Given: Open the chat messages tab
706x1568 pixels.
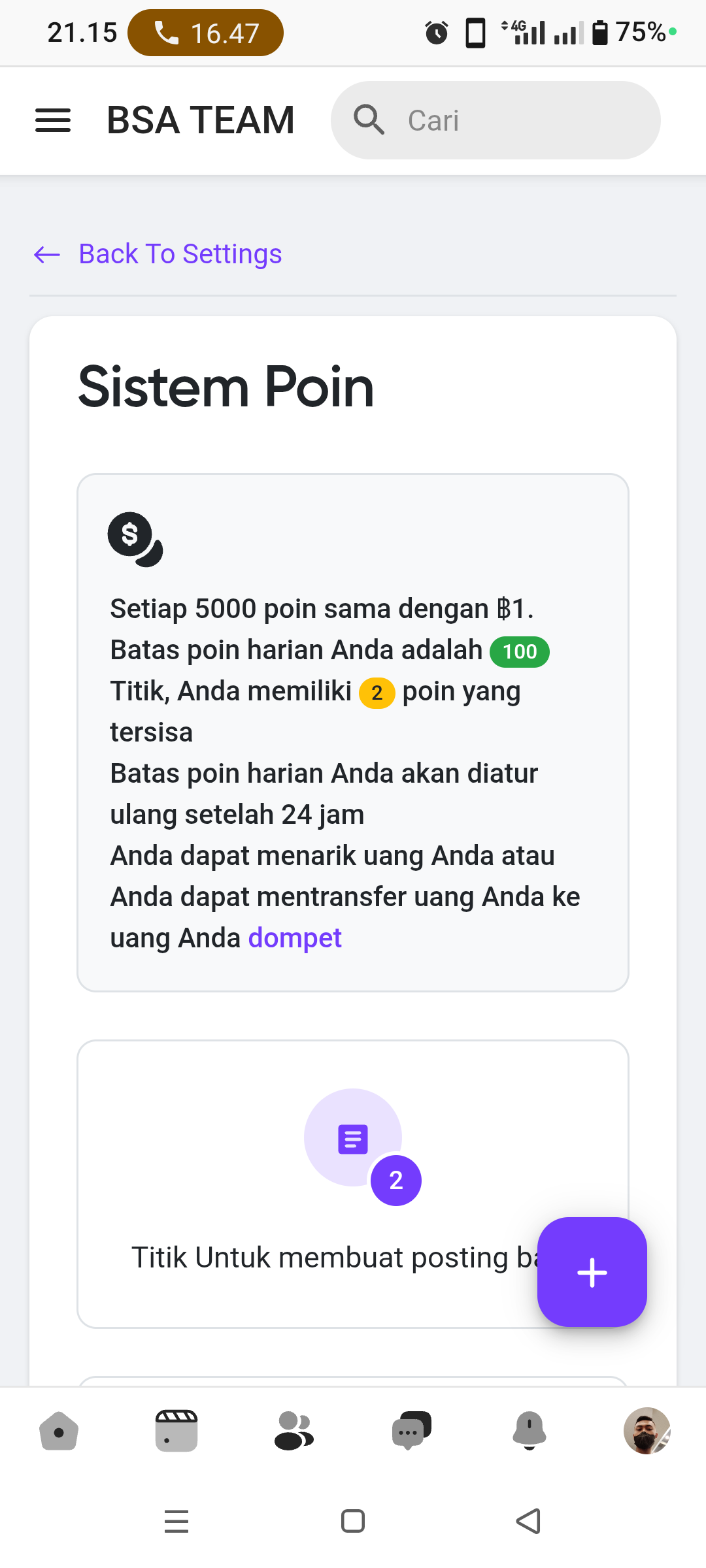Looking at the screenshot, I should pyautogui.click(x=412, y=1431).
